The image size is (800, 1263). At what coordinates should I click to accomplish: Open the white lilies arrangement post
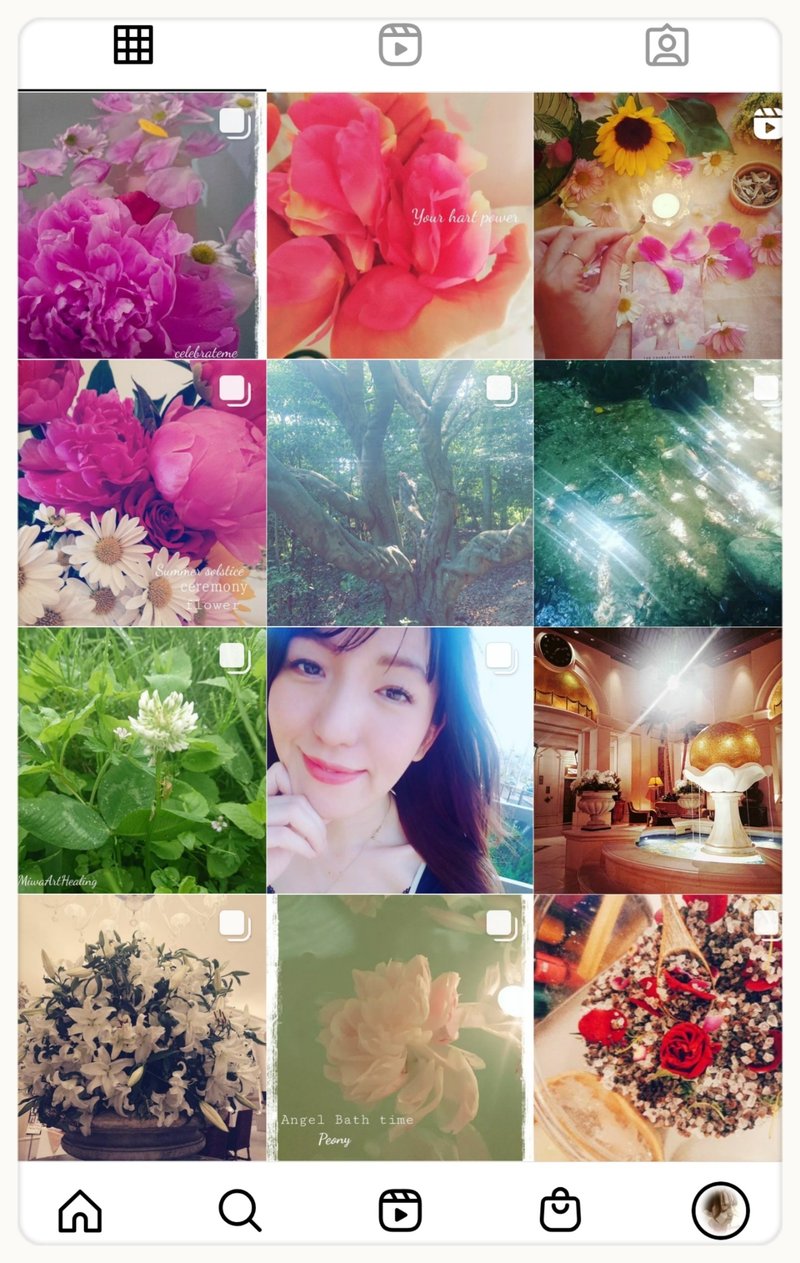(x=141, y=1027)
